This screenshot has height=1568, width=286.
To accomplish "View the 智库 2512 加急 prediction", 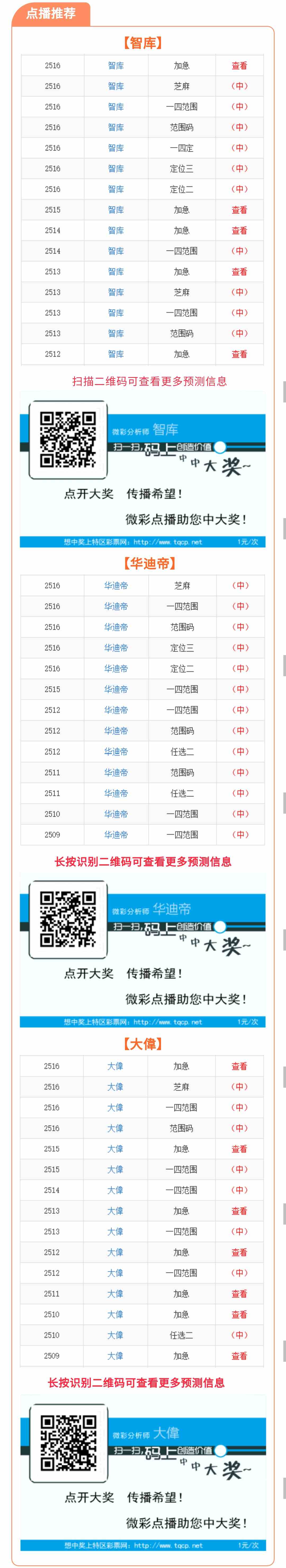I will (x=239, y=354).
